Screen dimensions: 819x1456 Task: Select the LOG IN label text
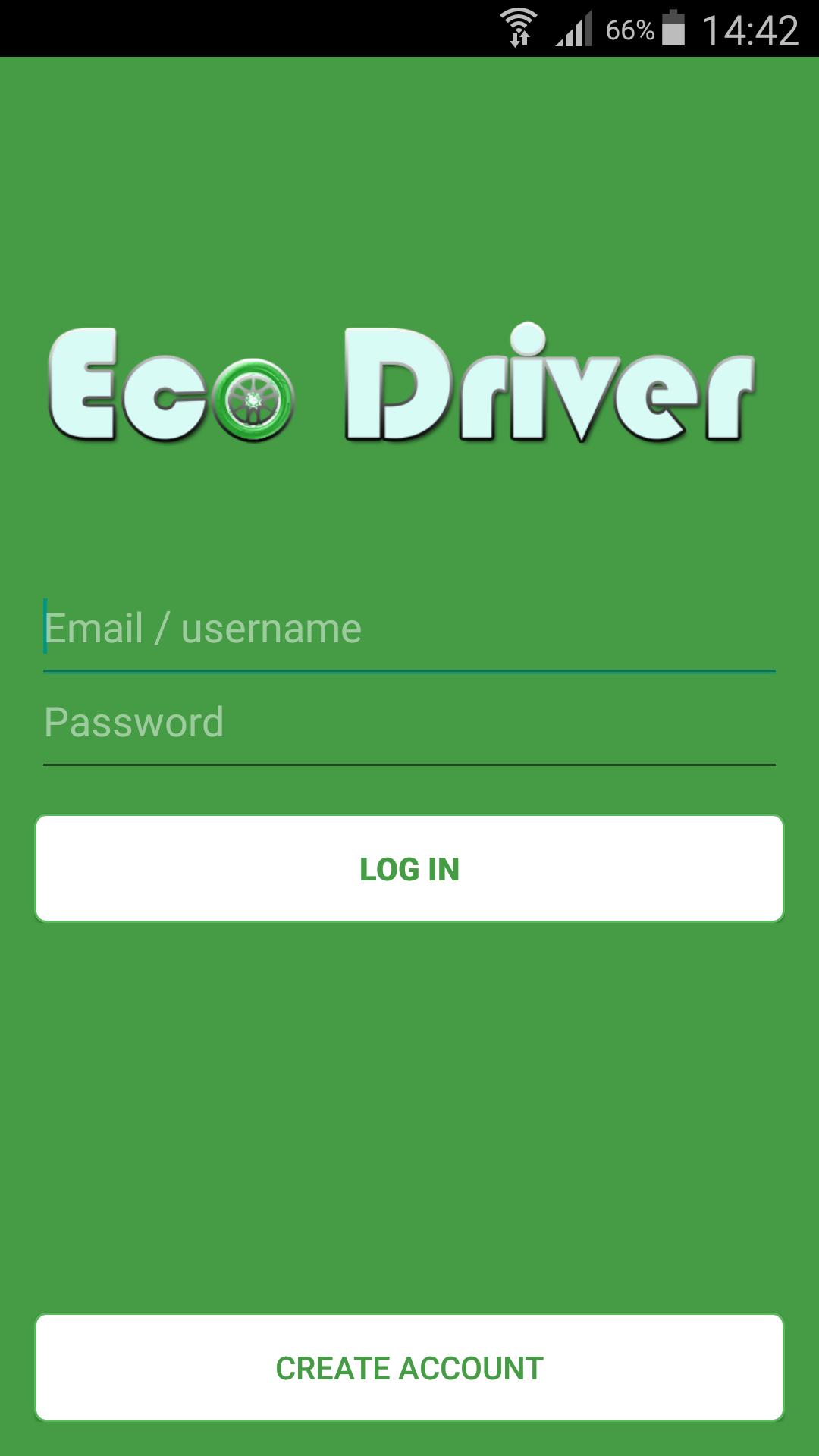pyautogui.click(x=409, y=868)
